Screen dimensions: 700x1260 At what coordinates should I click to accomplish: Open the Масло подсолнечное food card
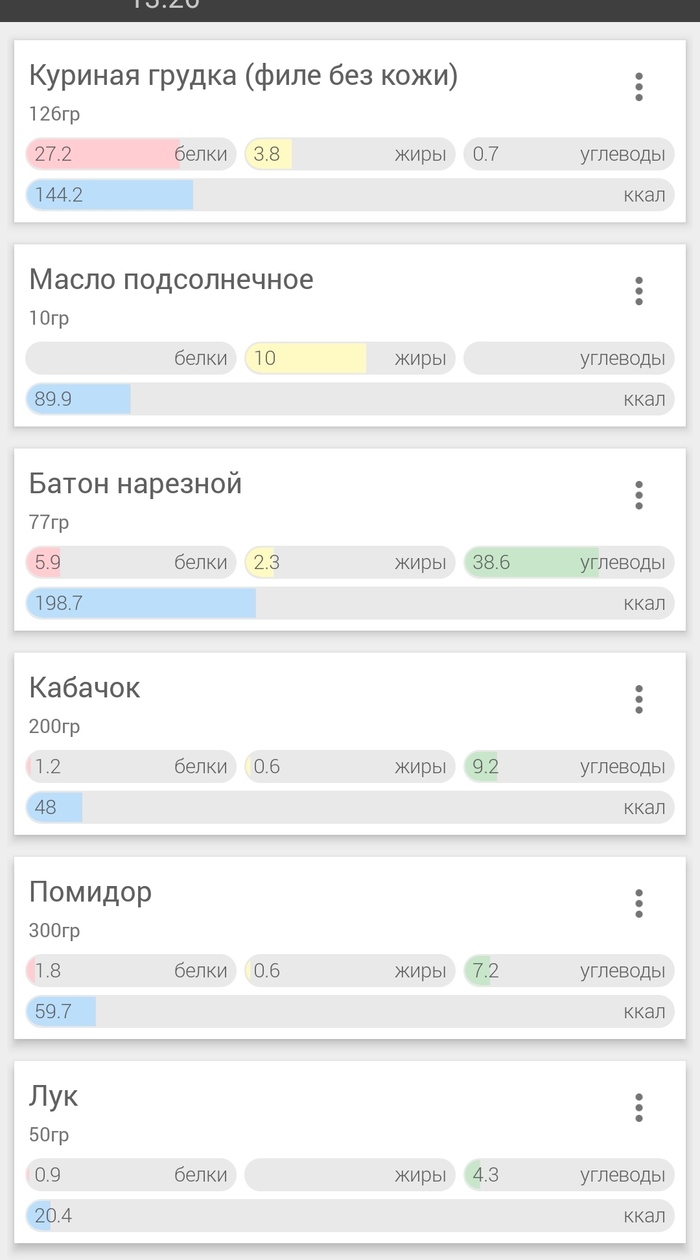coord(171,280)
